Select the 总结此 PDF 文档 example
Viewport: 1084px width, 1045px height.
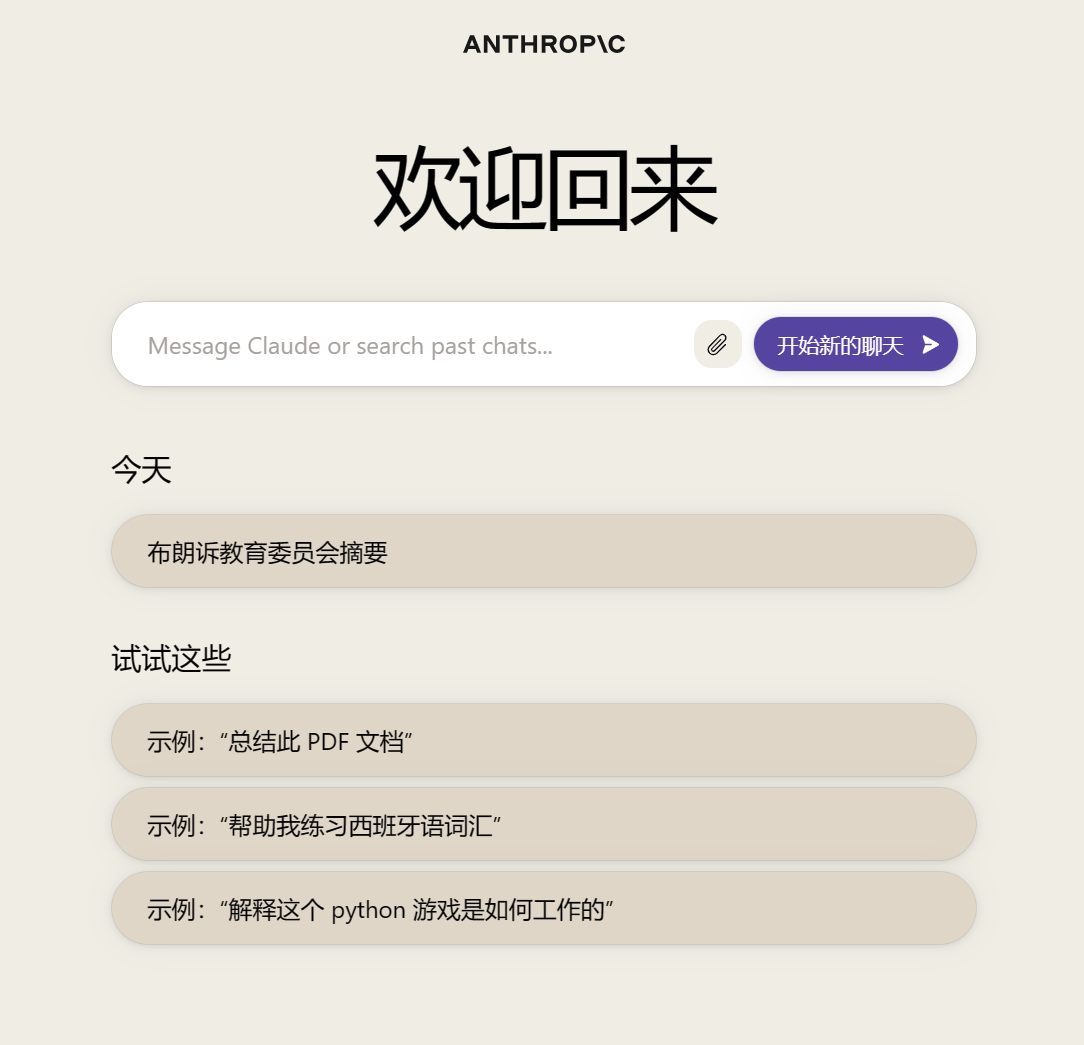point(543,741)
